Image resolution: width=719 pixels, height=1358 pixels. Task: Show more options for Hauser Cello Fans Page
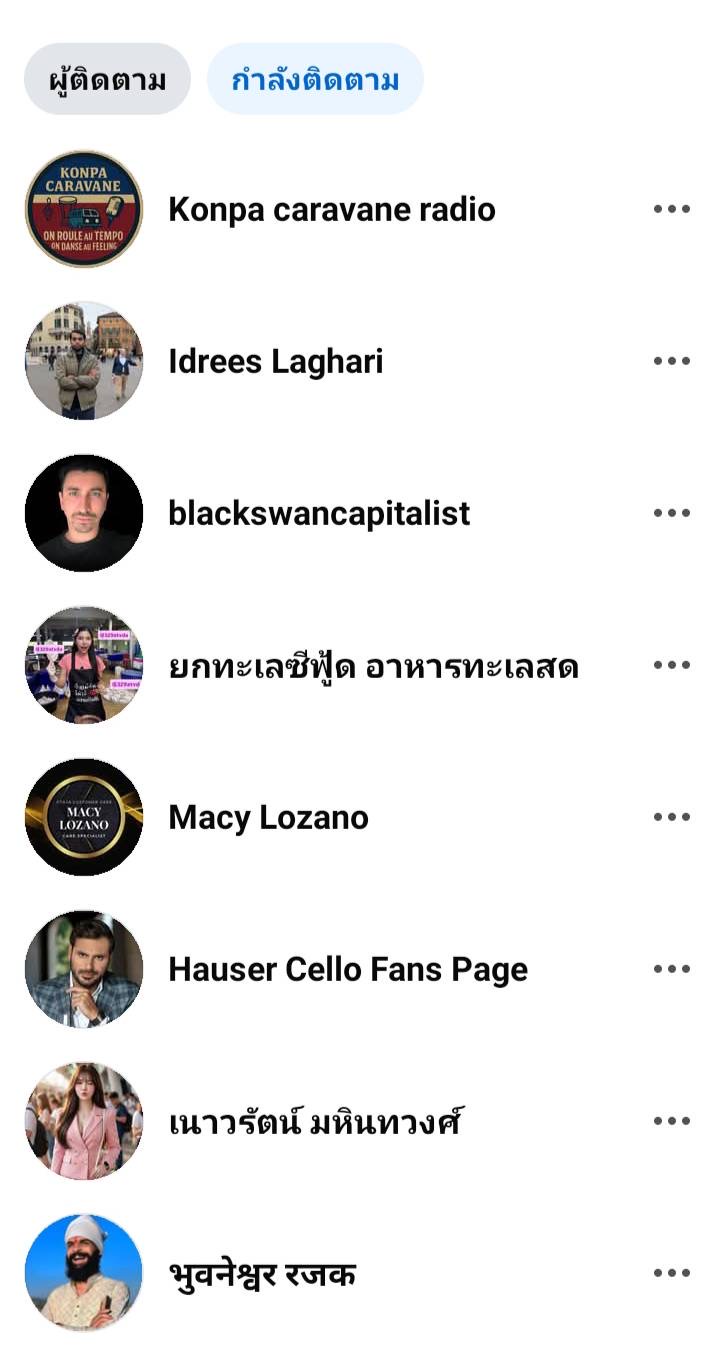click(x=671, y=969)
